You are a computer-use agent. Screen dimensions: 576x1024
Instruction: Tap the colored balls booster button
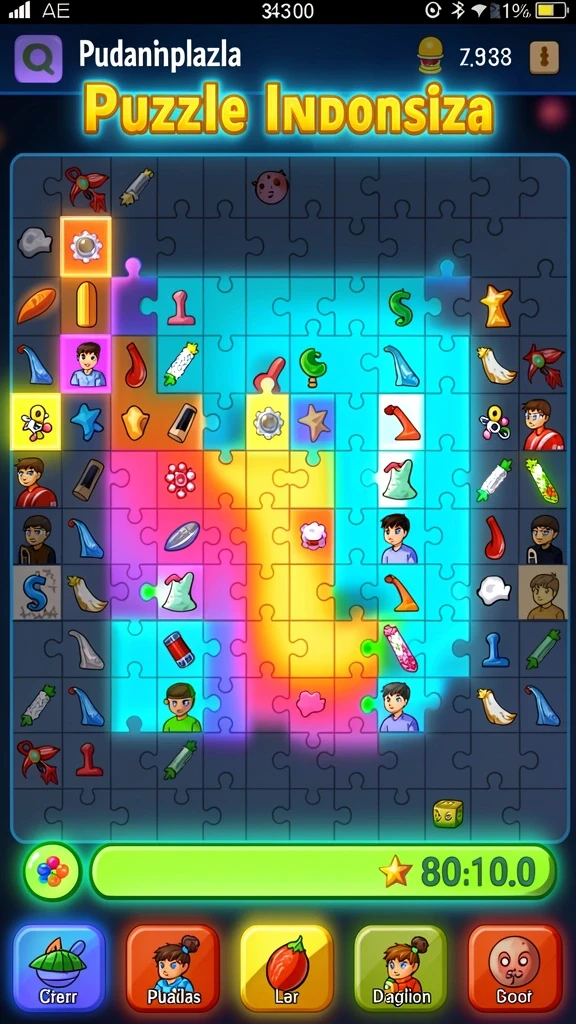point(52,871)
